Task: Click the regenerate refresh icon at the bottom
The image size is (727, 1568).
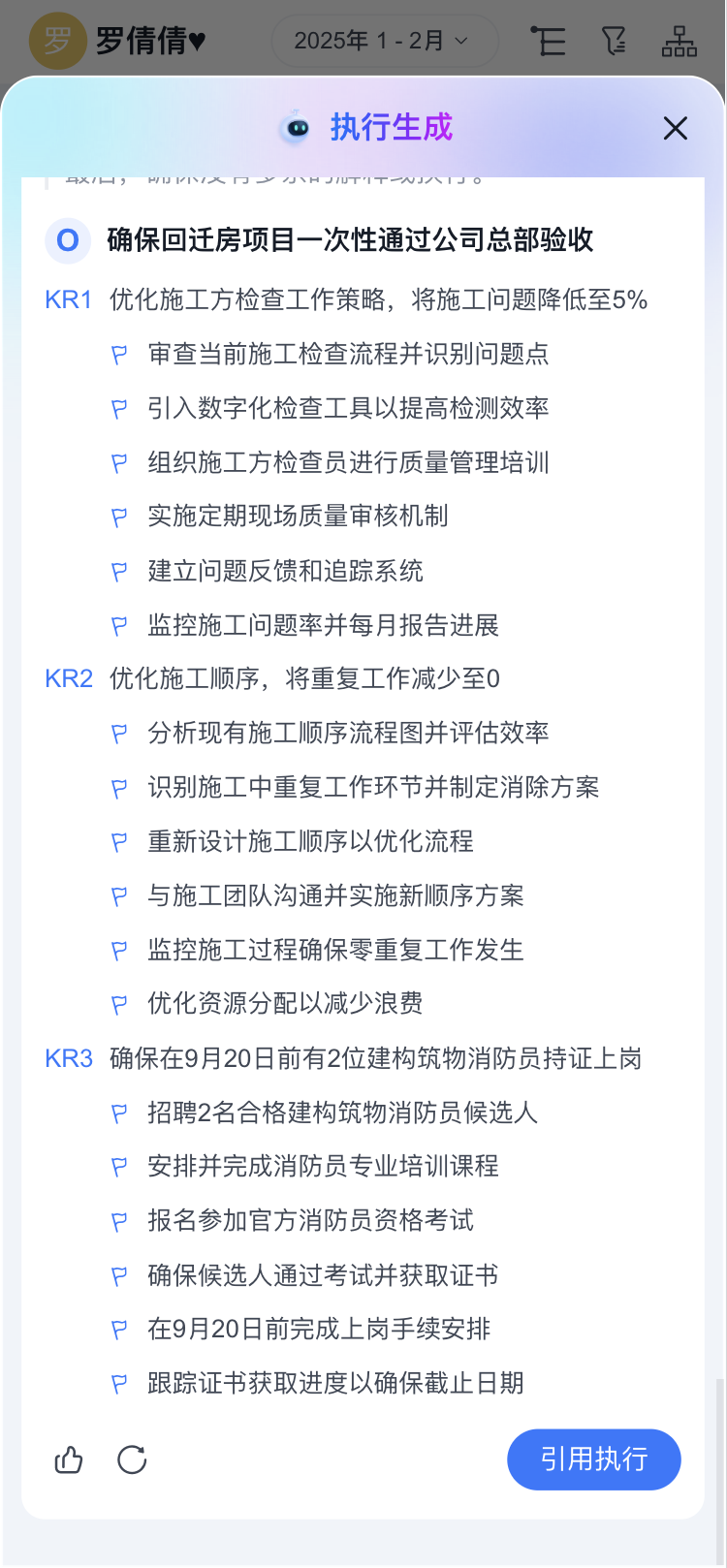Action: pyautogui.click(x=132, y=1459)
